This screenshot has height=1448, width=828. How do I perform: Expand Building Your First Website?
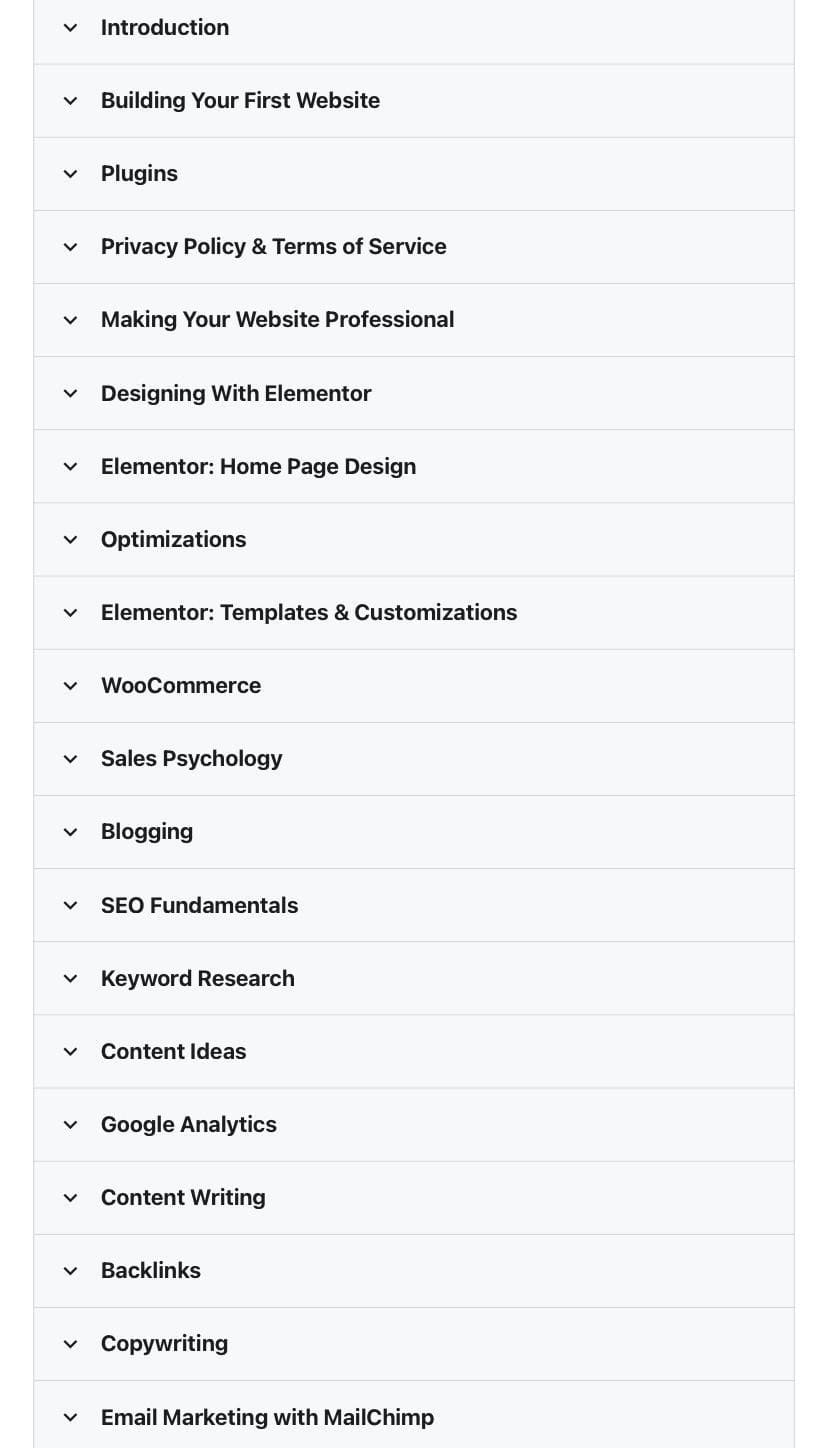click(x=414, y=101)
